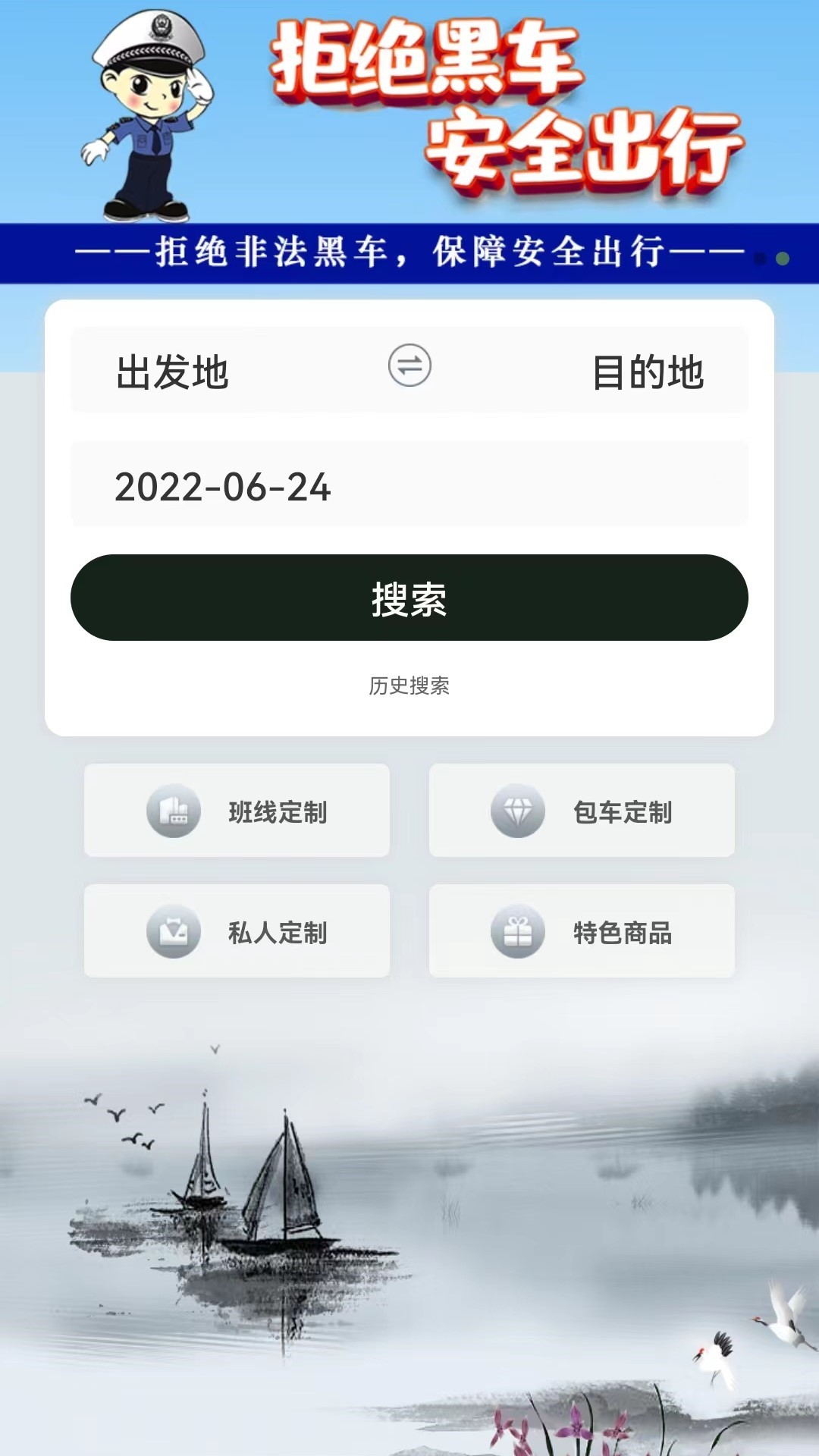Open 历史搜索 to view search history
Image resolution: width=819 pixels, height=1456 pixels.
(409, 686)
